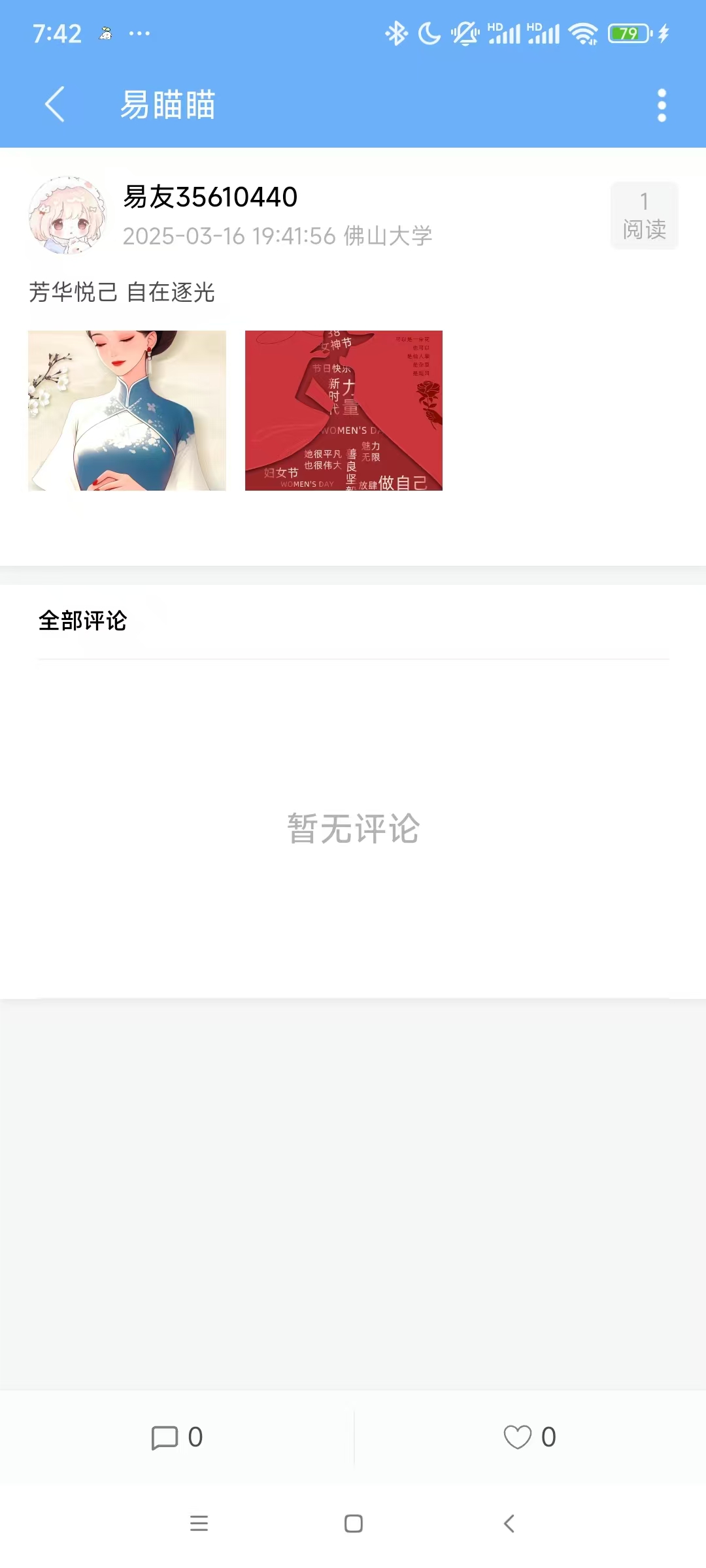Tap the comment icon to write a comment
The height and width of the screenshot is (1568, 706).
(165, 1437)
